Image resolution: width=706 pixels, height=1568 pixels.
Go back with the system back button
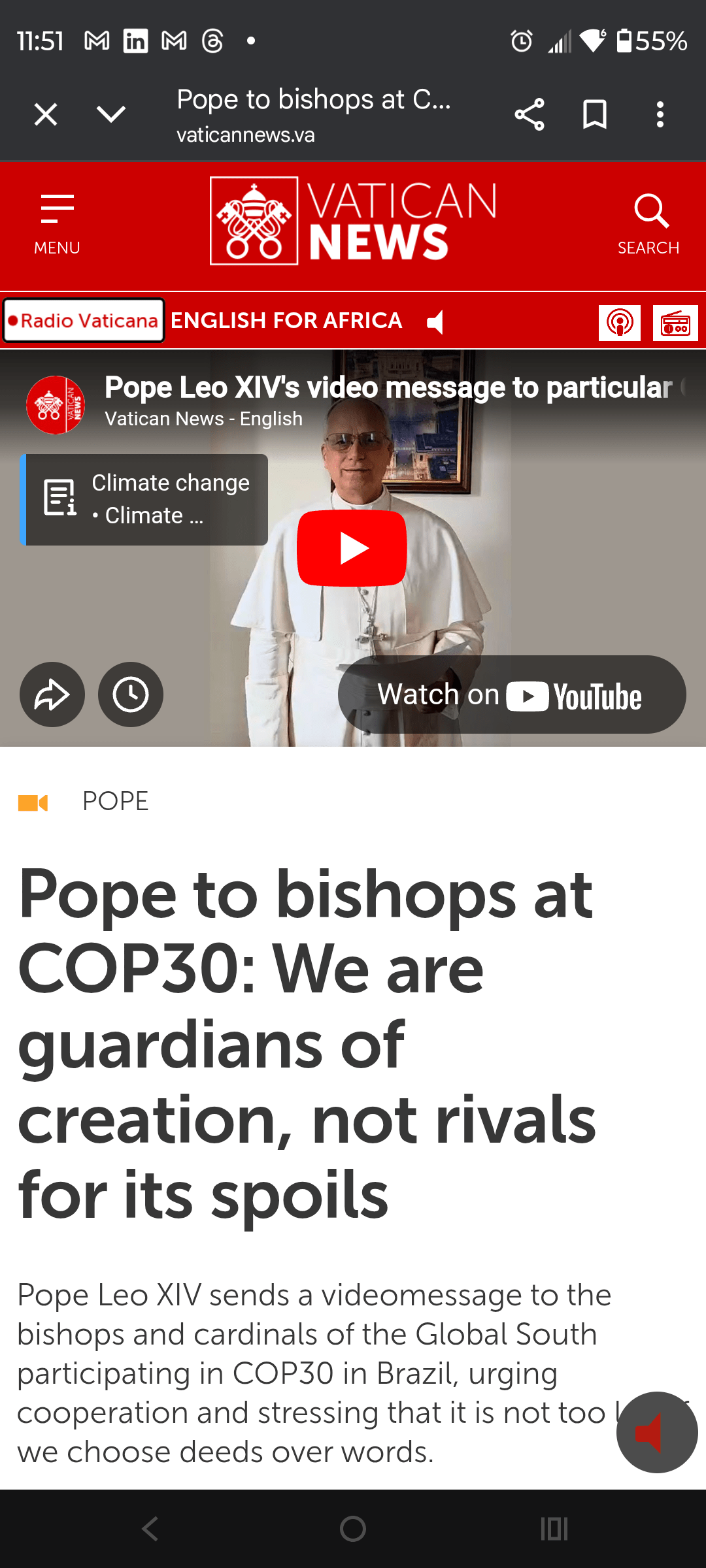click(x=150, y=1529)
